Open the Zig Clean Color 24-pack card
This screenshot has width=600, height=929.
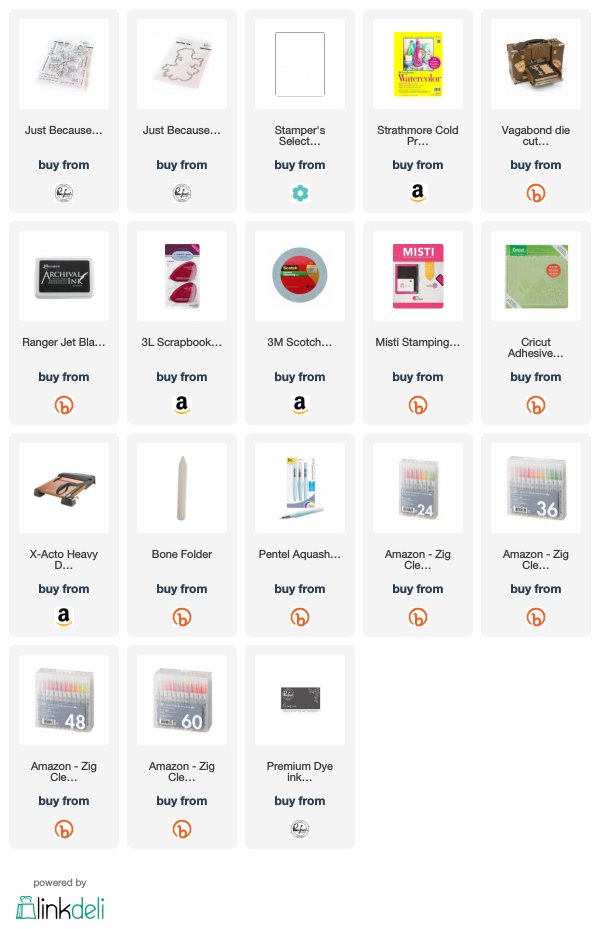[x=417, y=488]
